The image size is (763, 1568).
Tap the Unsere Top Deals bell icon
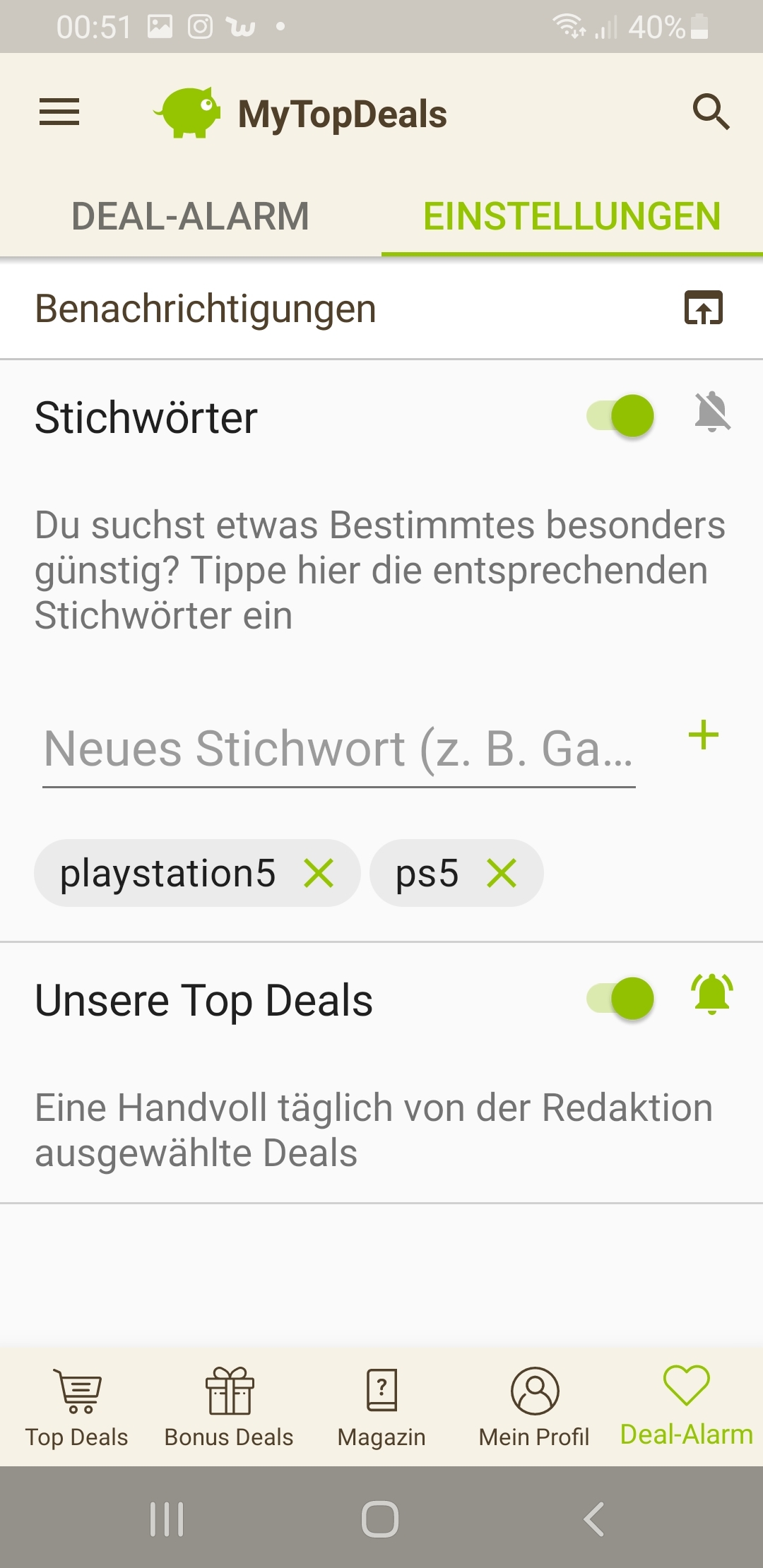[712, 994]
